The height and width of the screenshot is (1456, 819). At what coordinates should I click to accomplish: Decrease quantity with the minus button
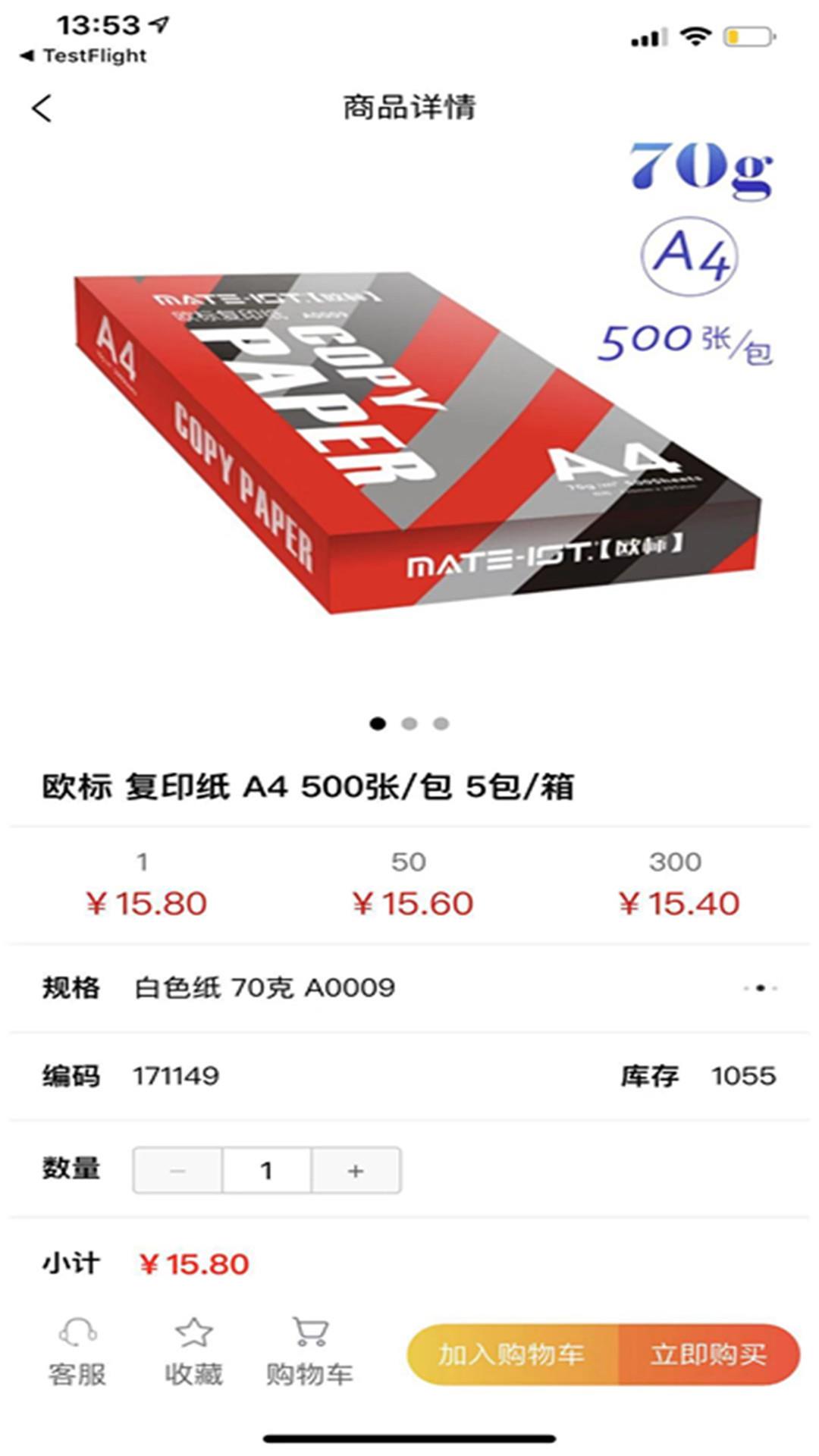[178, 1171]
